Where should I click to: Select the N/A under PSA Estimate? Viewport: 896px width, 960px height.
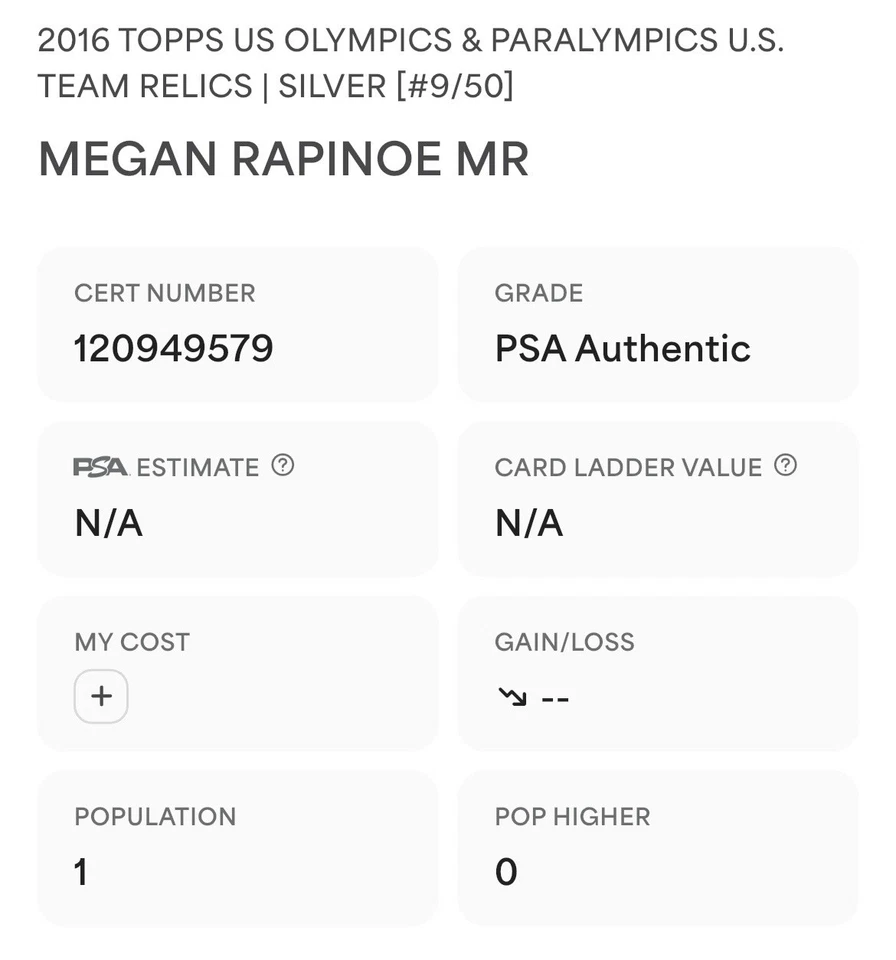(x=107, y=522)
